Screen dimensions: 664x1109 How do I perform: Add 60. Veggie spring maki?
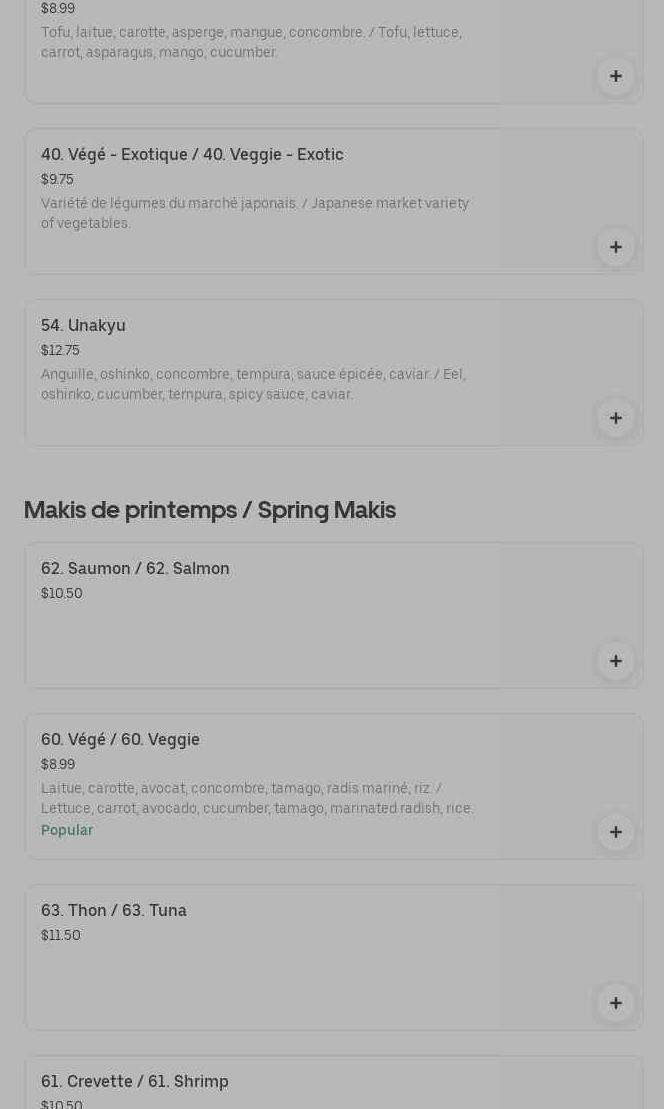coord(615,832)
